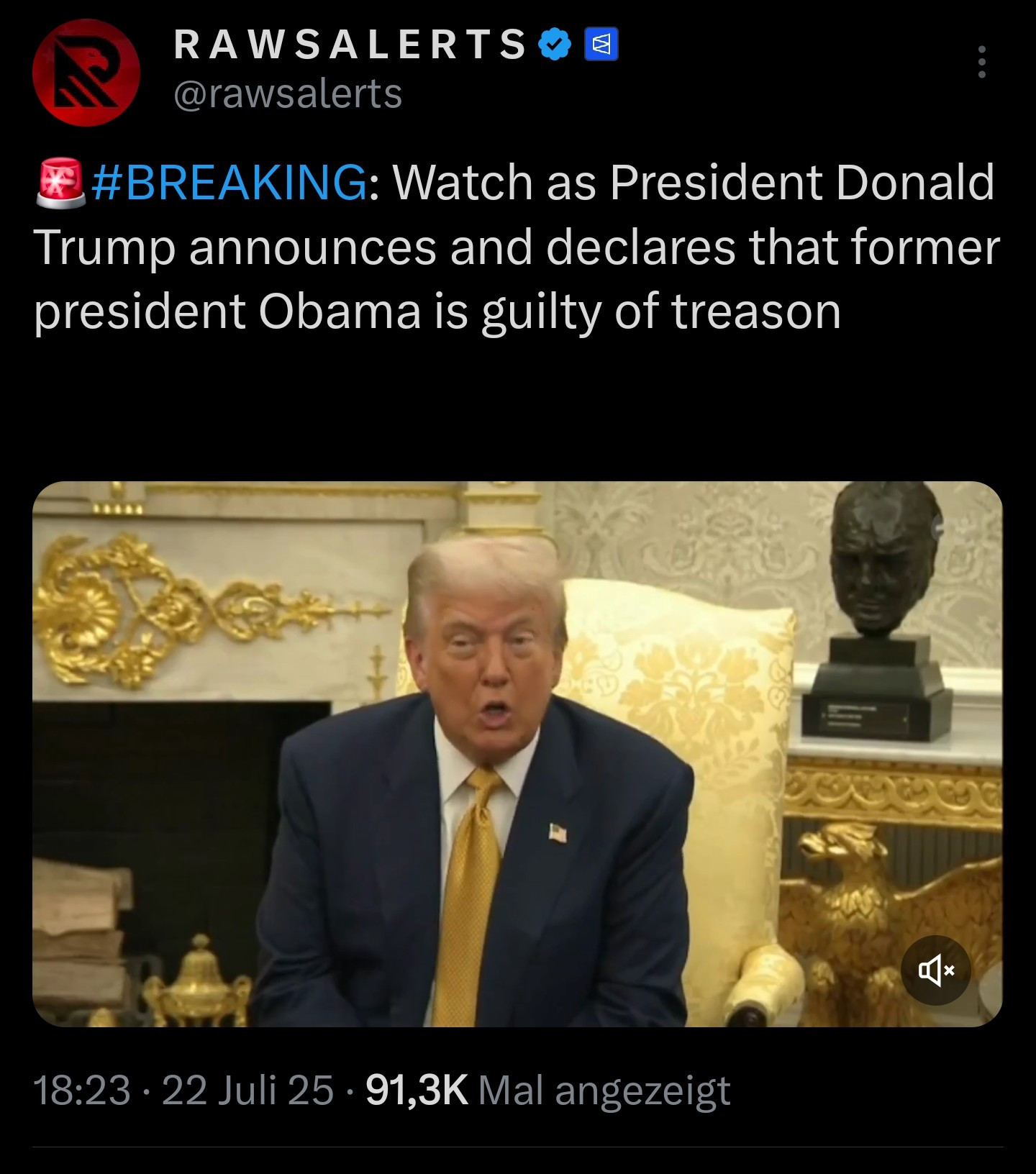This screenshot has width=1036, height=1174.
Task: Open the tweet's three-dot overflow menu
Action: (981, 63)
